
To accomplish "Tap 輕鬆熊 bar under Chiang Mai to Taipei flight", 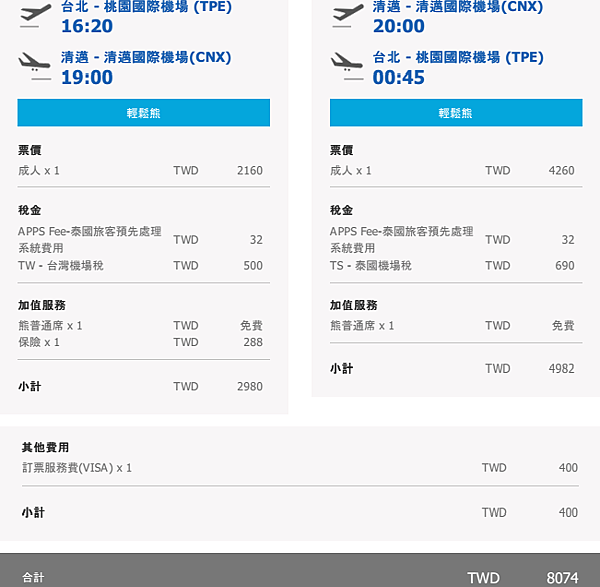I will pyautogui.click(x=455, y=113).
